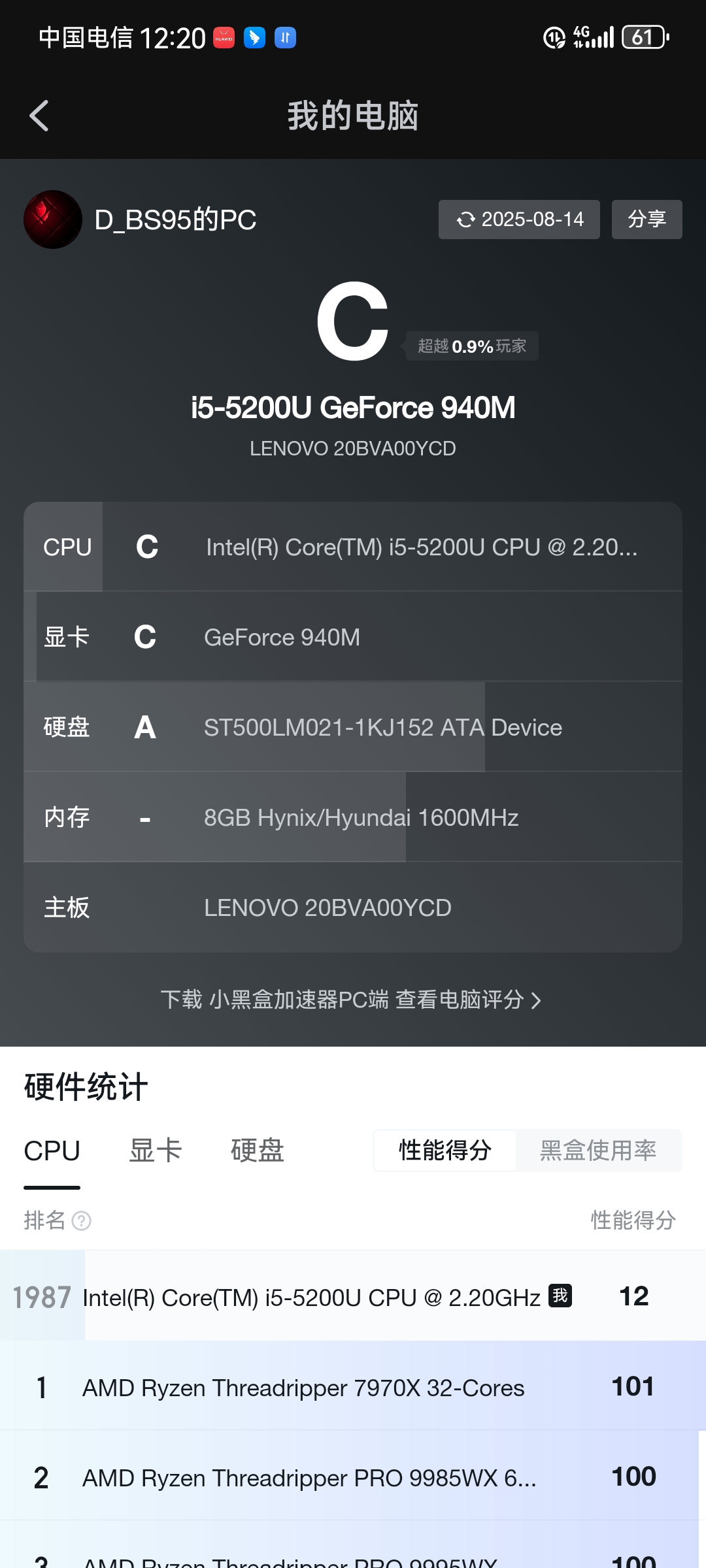
Task: Open the CPU row for i5-5200U
Action: 353,547
